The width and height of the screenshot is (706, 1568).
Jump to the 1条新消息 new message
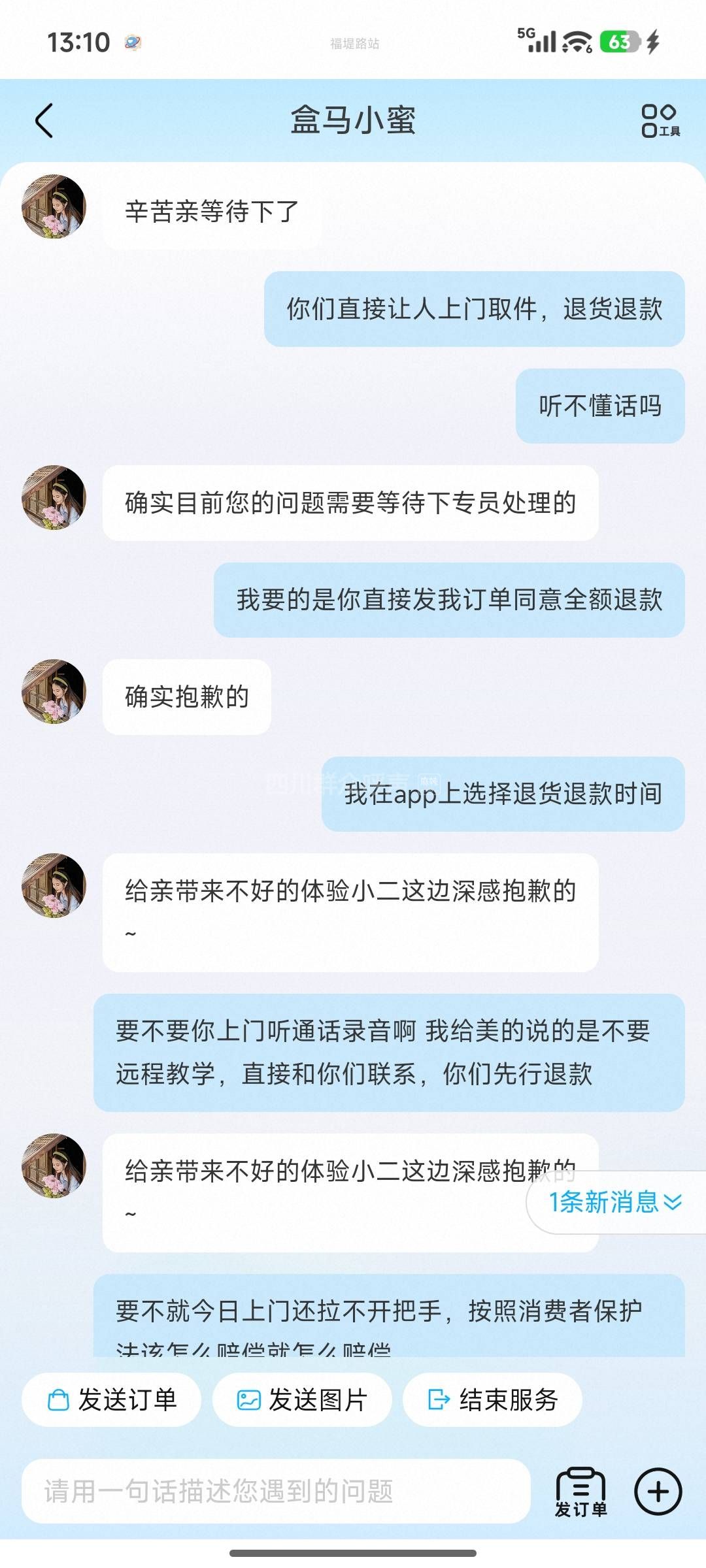point(615,1202)
